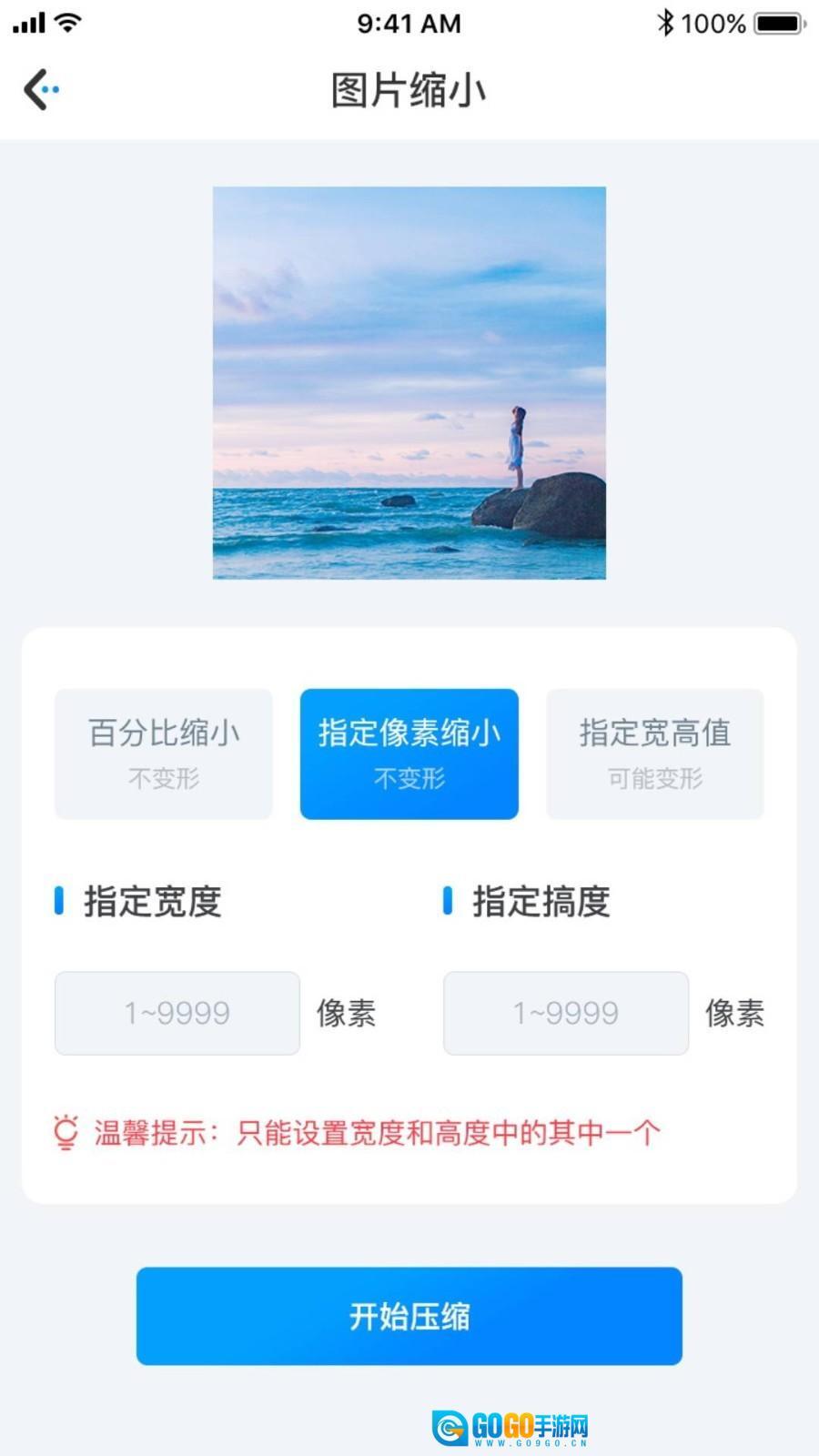
Task: Focus the 指定搞度 pixel input field
Action: point(566,1013)
